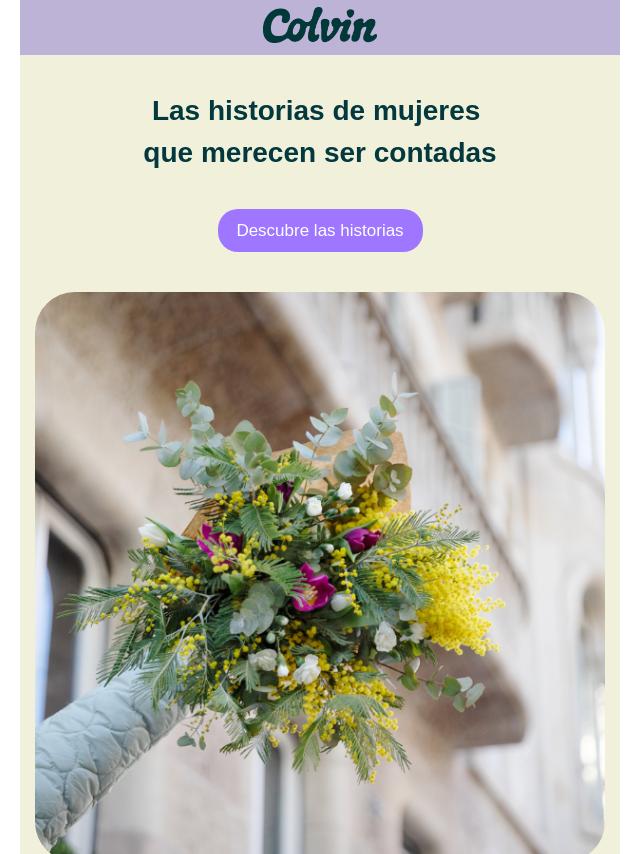Tap the Descubre las historias button

coord(320,231)
